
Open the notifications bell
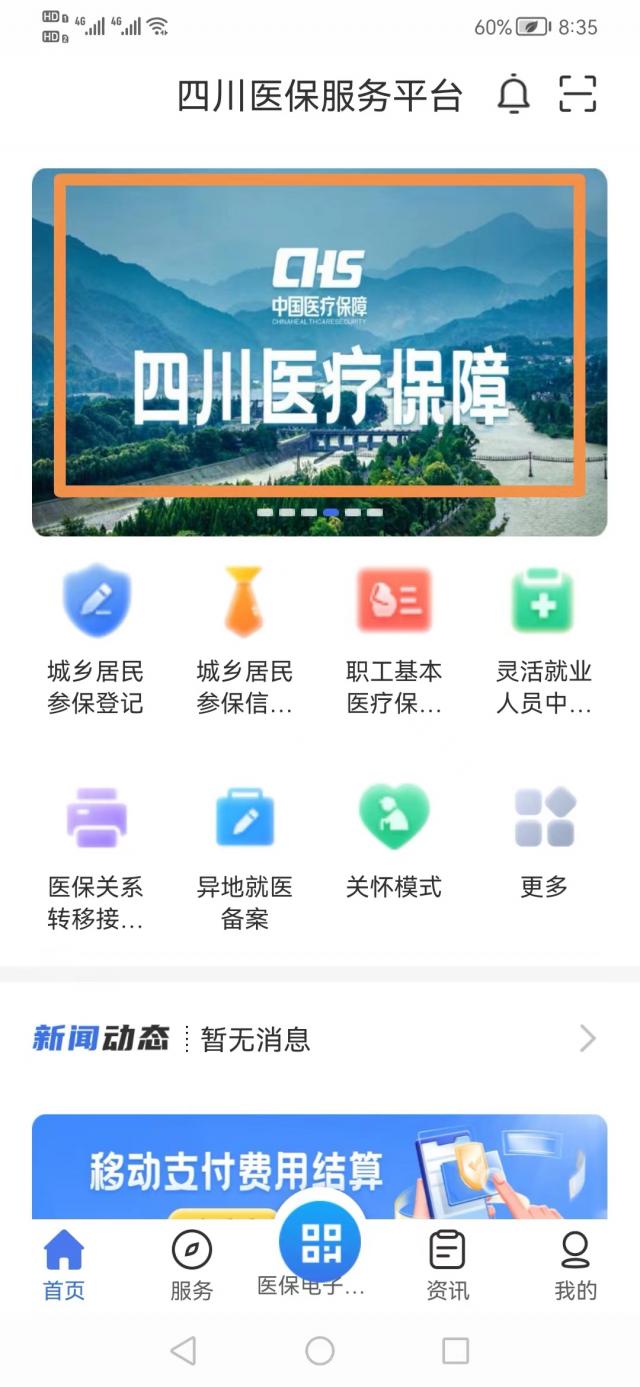(x=513, y=95)
